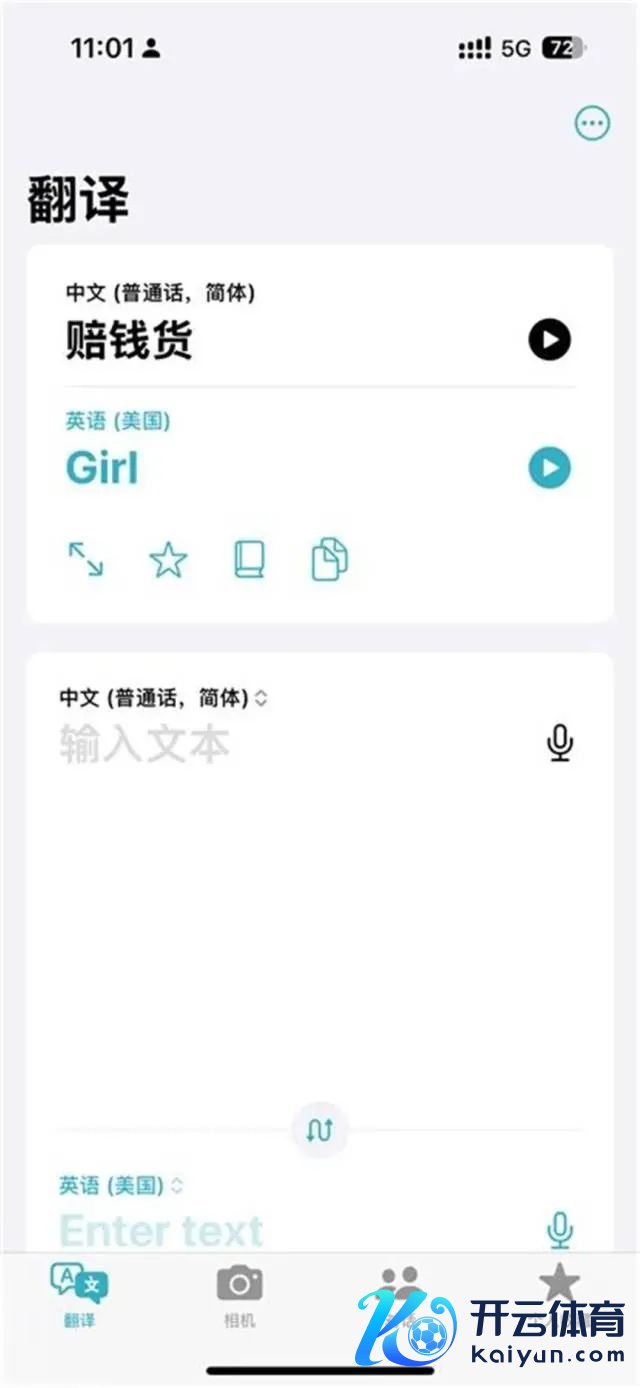Look up the translation in the dictionary
This screenshot has width=640, height=1388.
coord(249,559)
